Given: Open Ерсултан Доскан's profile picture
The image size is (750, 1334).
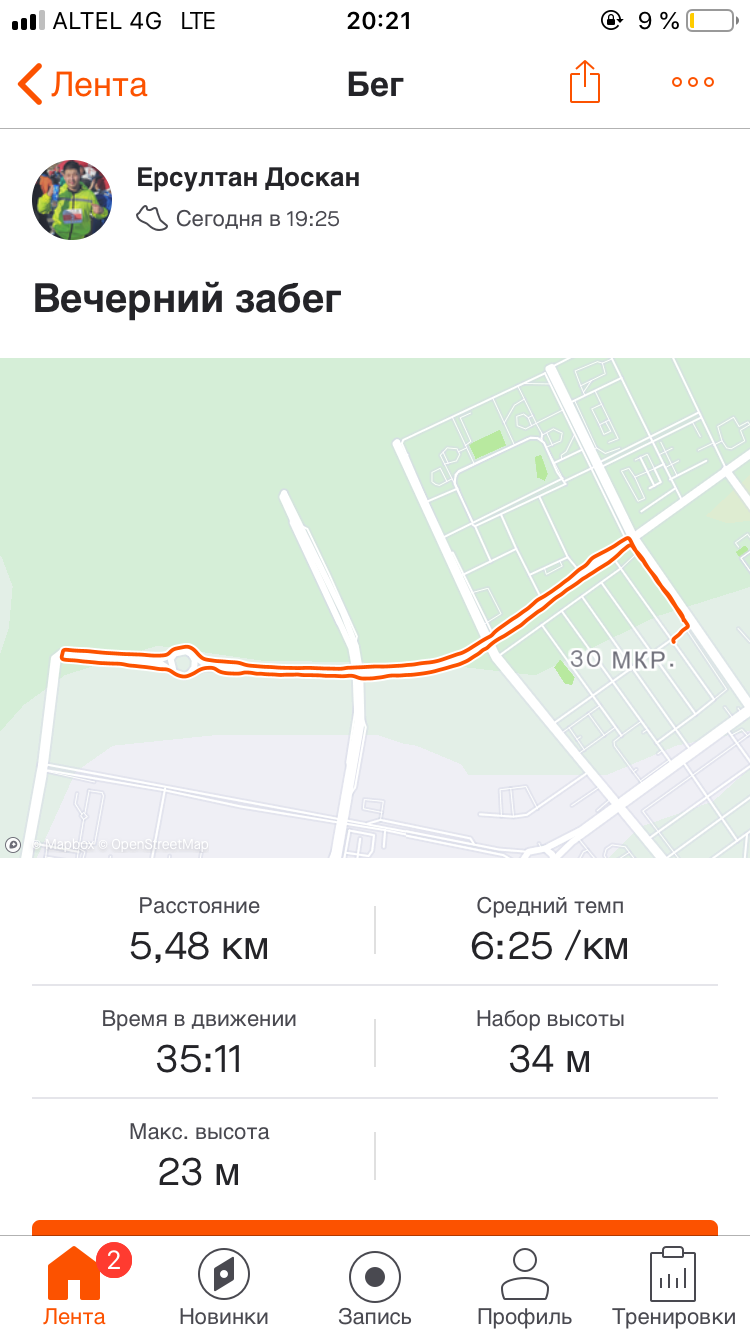Looking at the screenshot, I should [x=72, y=198].
